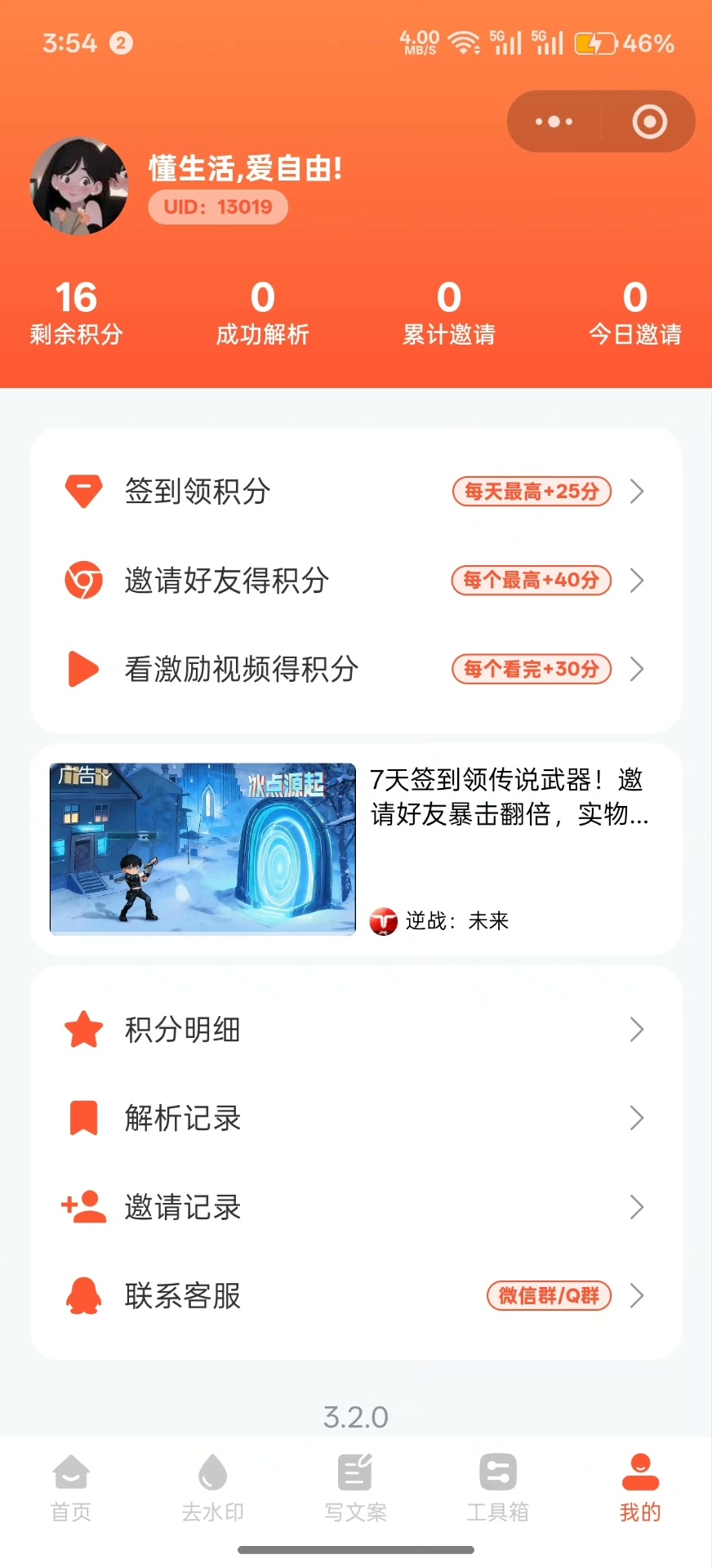Open the 工具箱 tab
The height and width of the screenshot is (1568, 712).
(497, 1488)
